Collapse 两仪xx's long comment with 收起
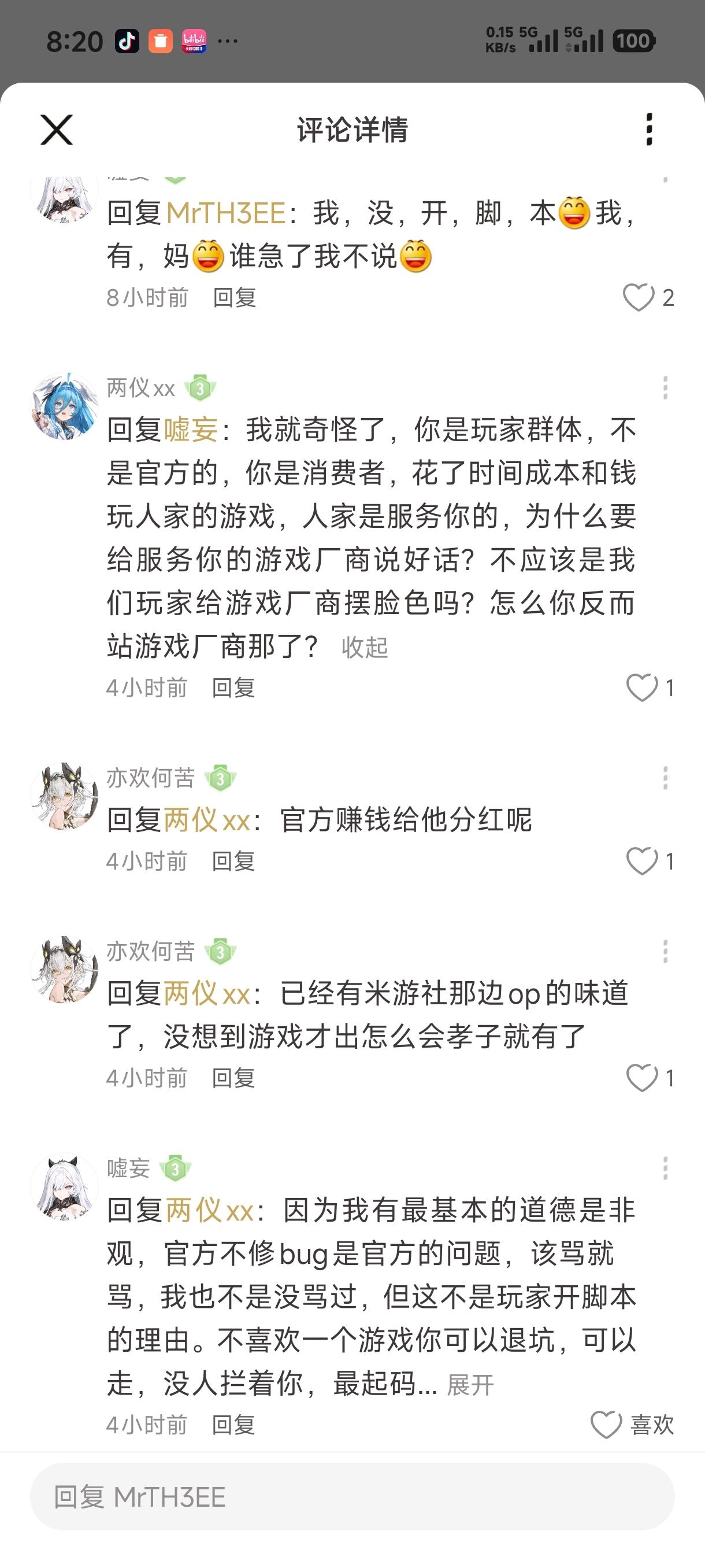 pyautogui.click(x=365, y=647)
